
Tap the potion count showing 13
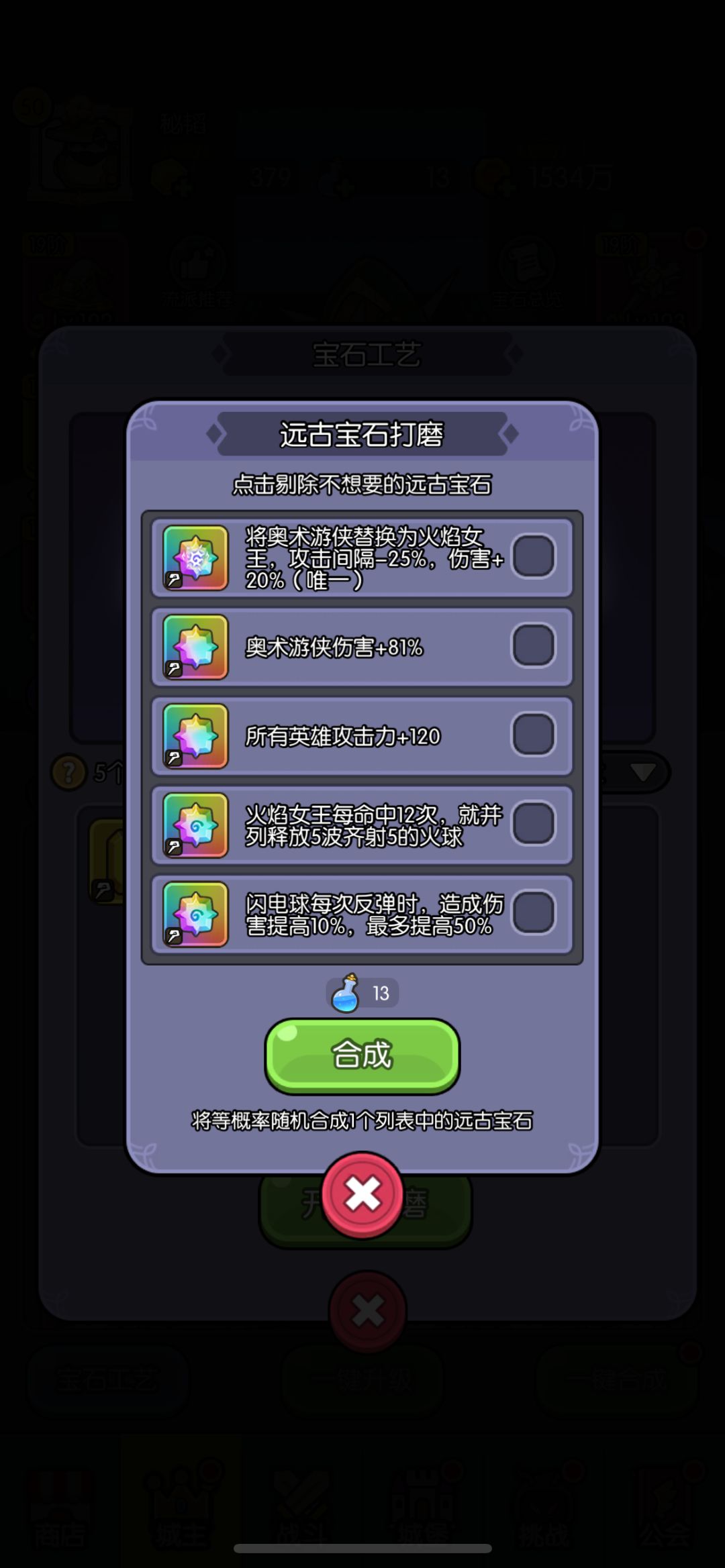[x=381, y=993]
